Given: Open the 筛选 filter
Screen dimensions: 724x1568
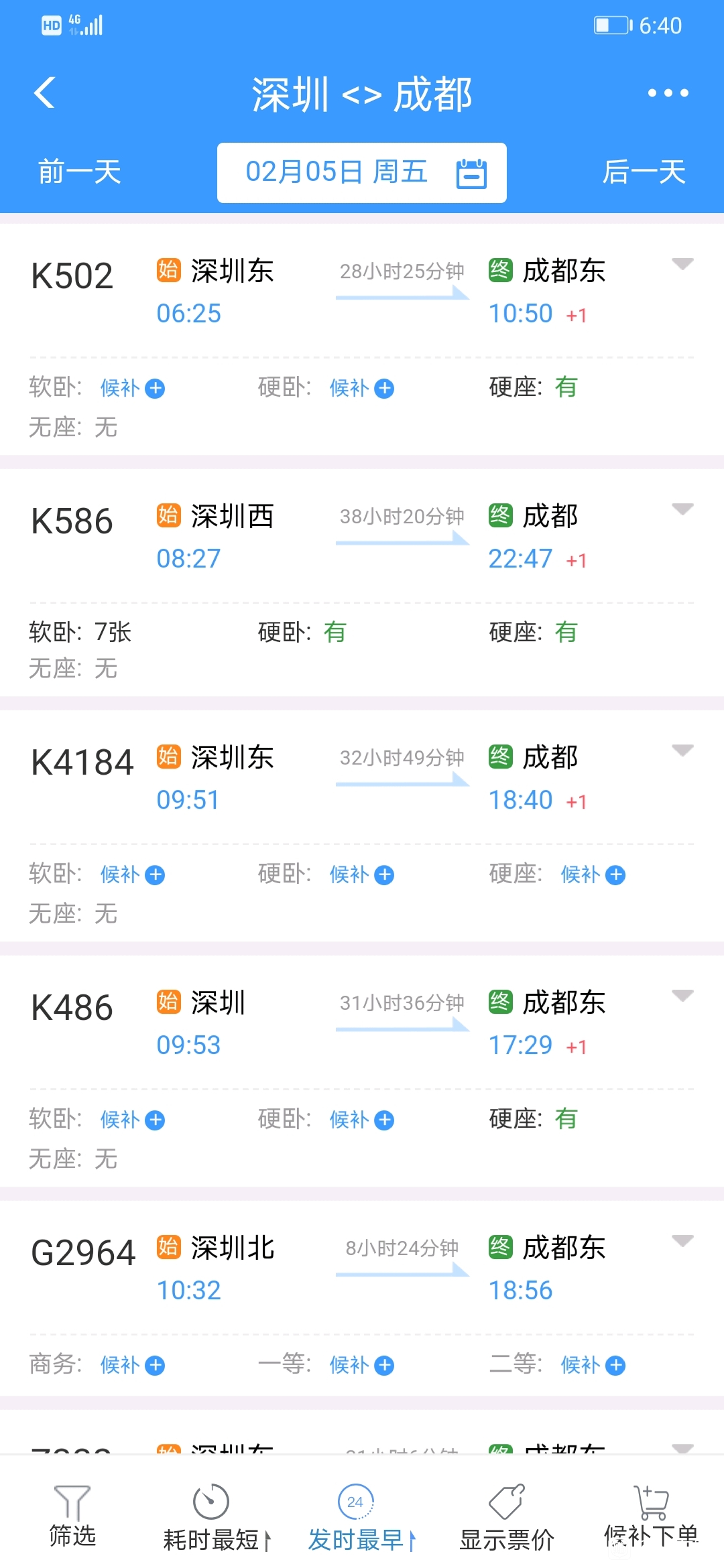Looking at the screenshot, I should 72,1516.
